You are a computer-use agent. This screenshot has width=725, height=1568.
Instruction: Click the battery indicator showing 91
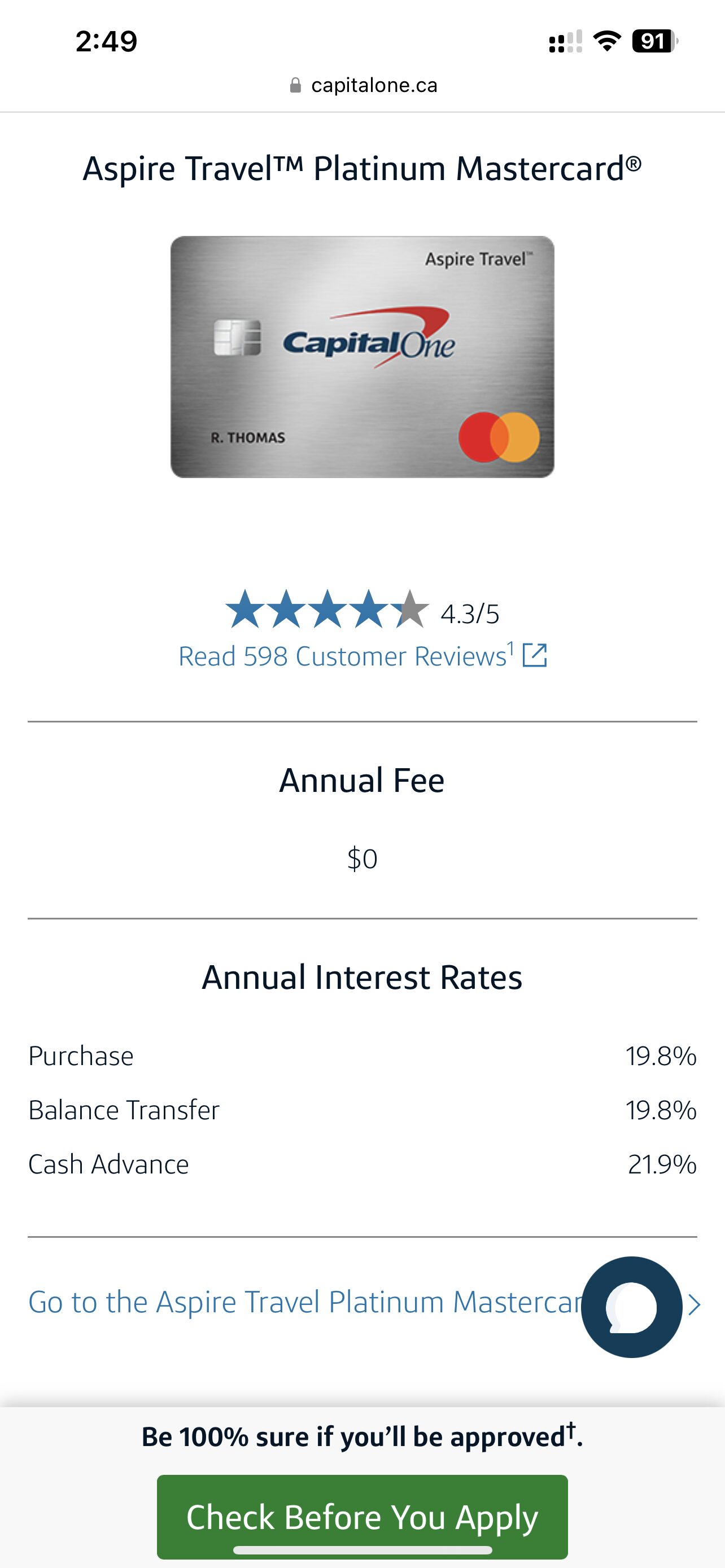pyautogui.click(x=653, y=40)
